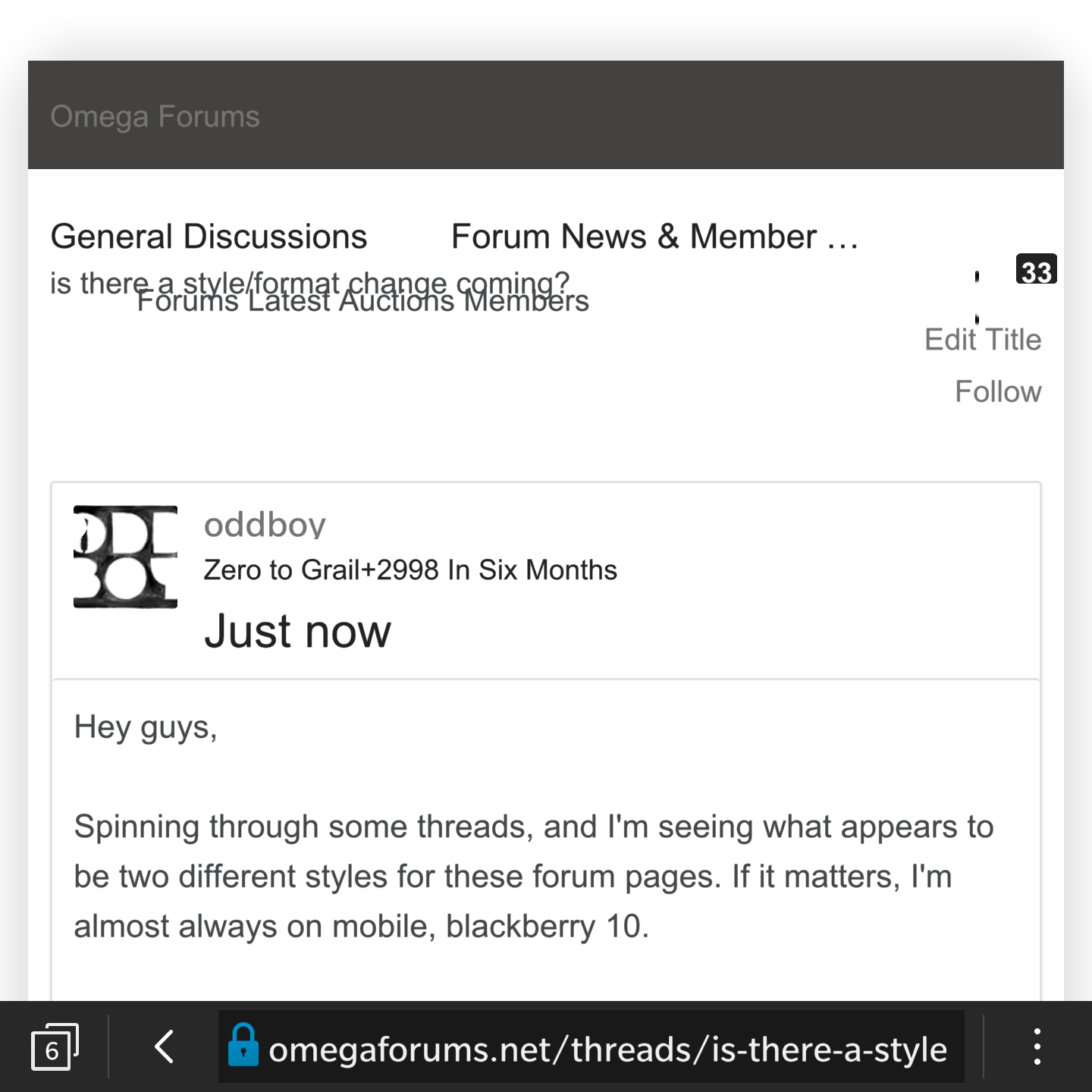This screenshot has height=1092, width=1092.
Task: Open the Omega Forums home link
Action: click(x=155, y=117)
